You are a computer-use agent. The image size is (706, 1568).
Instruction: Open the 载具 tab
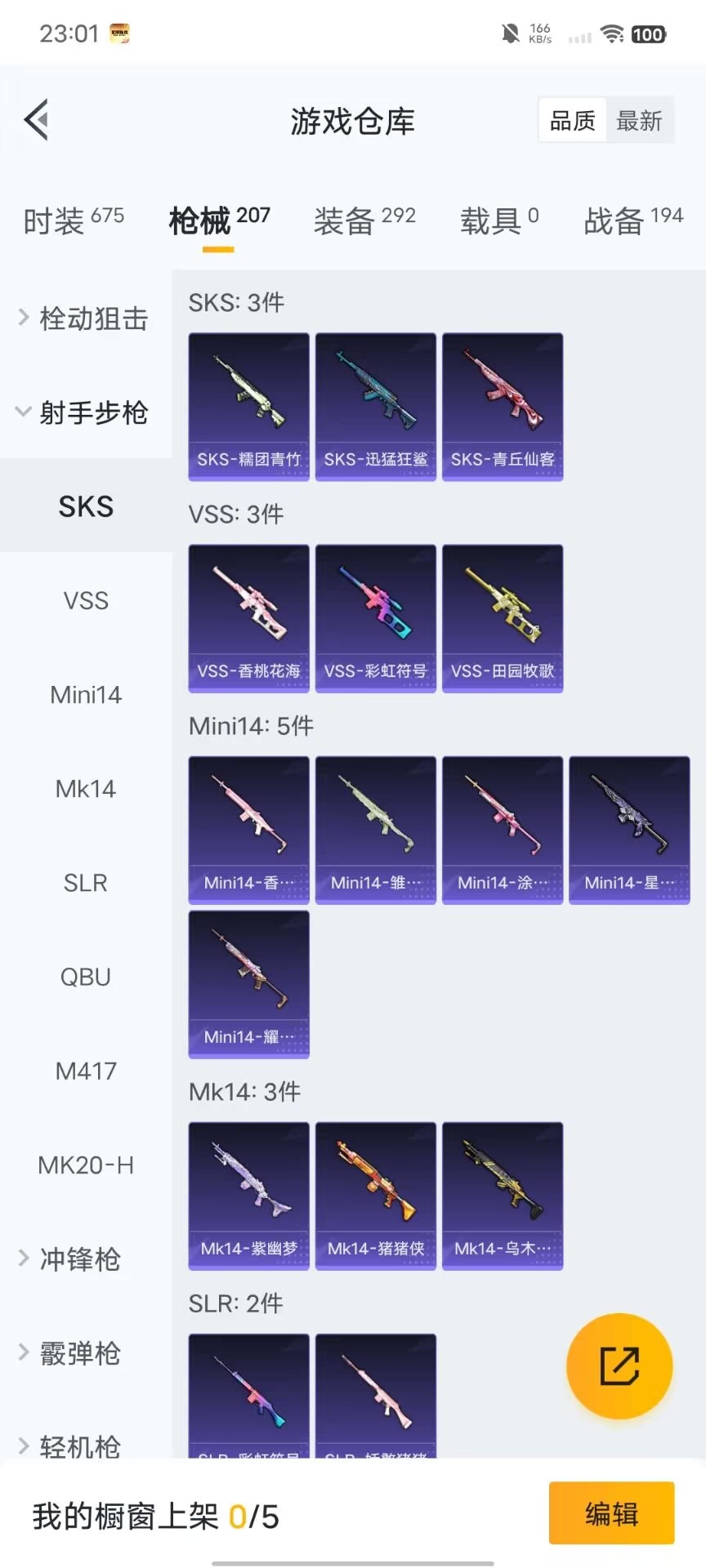(x=498, y=220)
